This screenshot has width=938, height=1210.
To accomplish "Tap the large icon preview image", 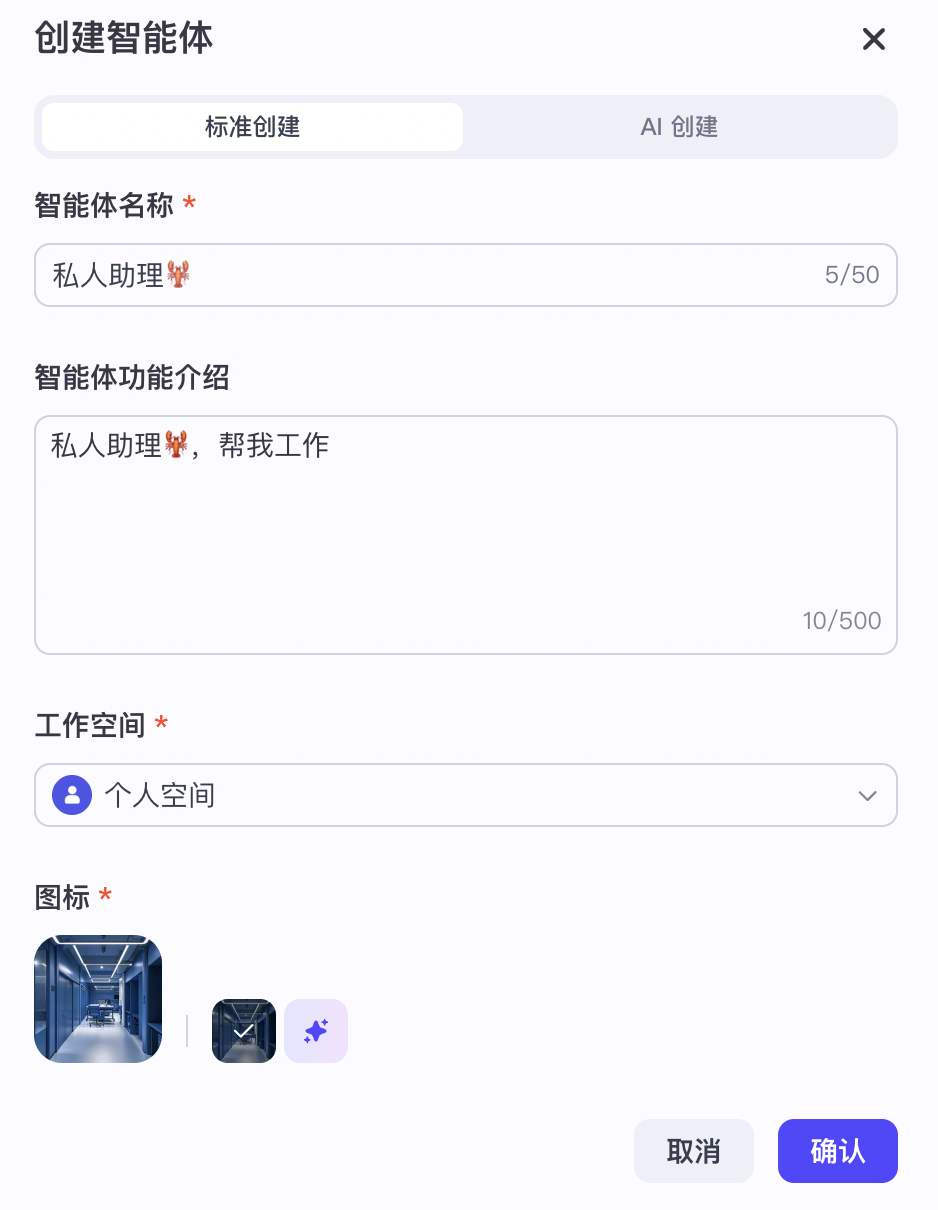I will (98, 998).
